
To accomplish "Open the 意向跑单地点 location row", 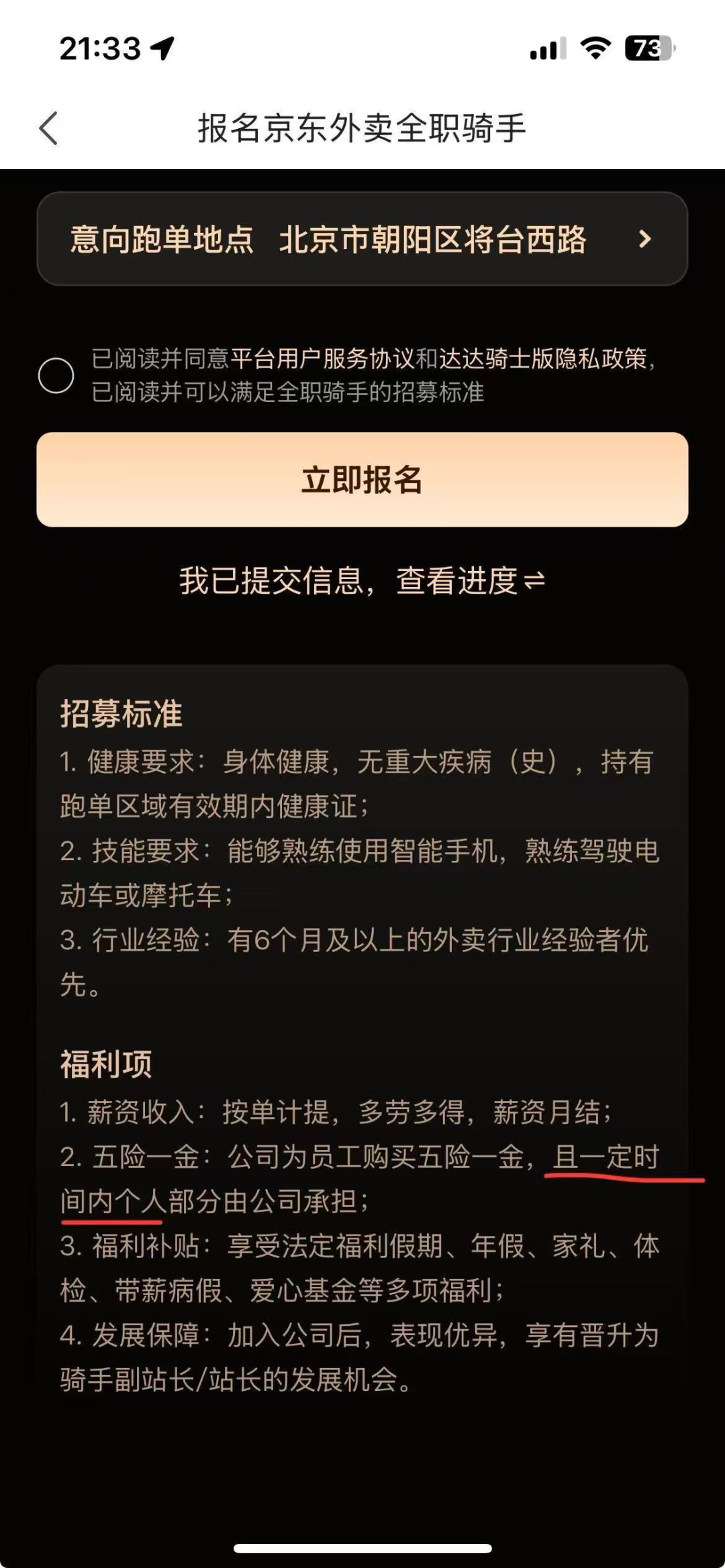I will tap(362, 240).
